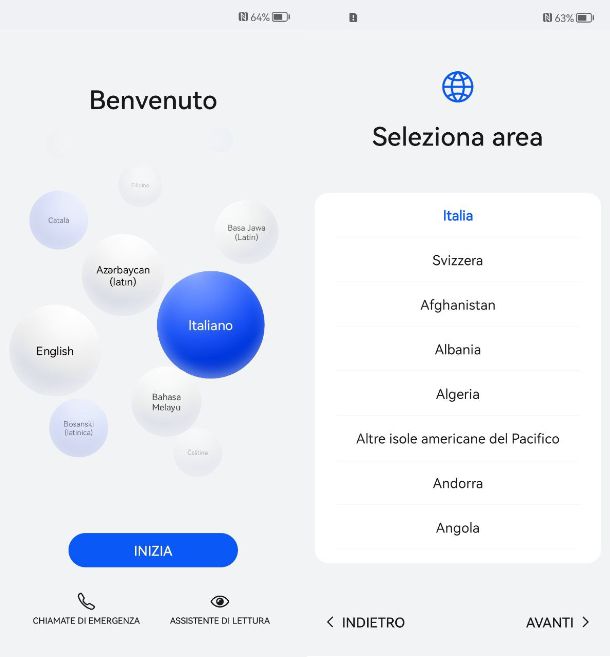Select Italia as the area
Screen dimensions: 610x657
tap(458, 215)
